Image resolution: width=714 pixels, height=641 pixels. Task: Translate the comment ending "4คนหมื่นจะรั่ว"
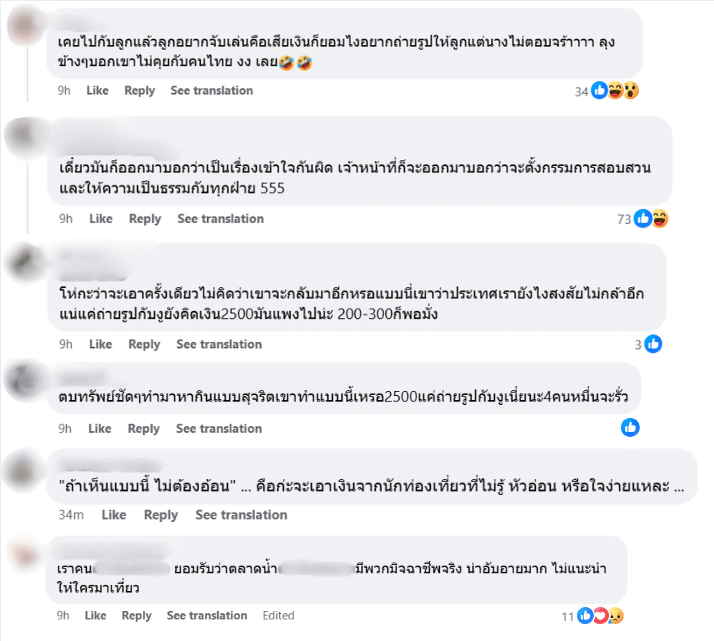coord(219,429)
